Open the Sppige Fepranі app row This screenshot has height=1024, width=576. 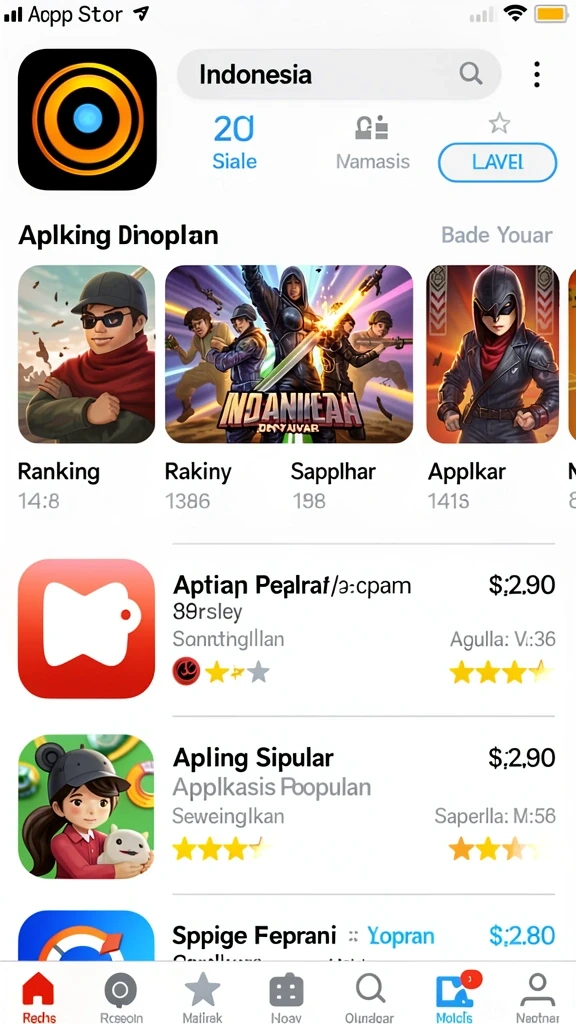point(287,935)
